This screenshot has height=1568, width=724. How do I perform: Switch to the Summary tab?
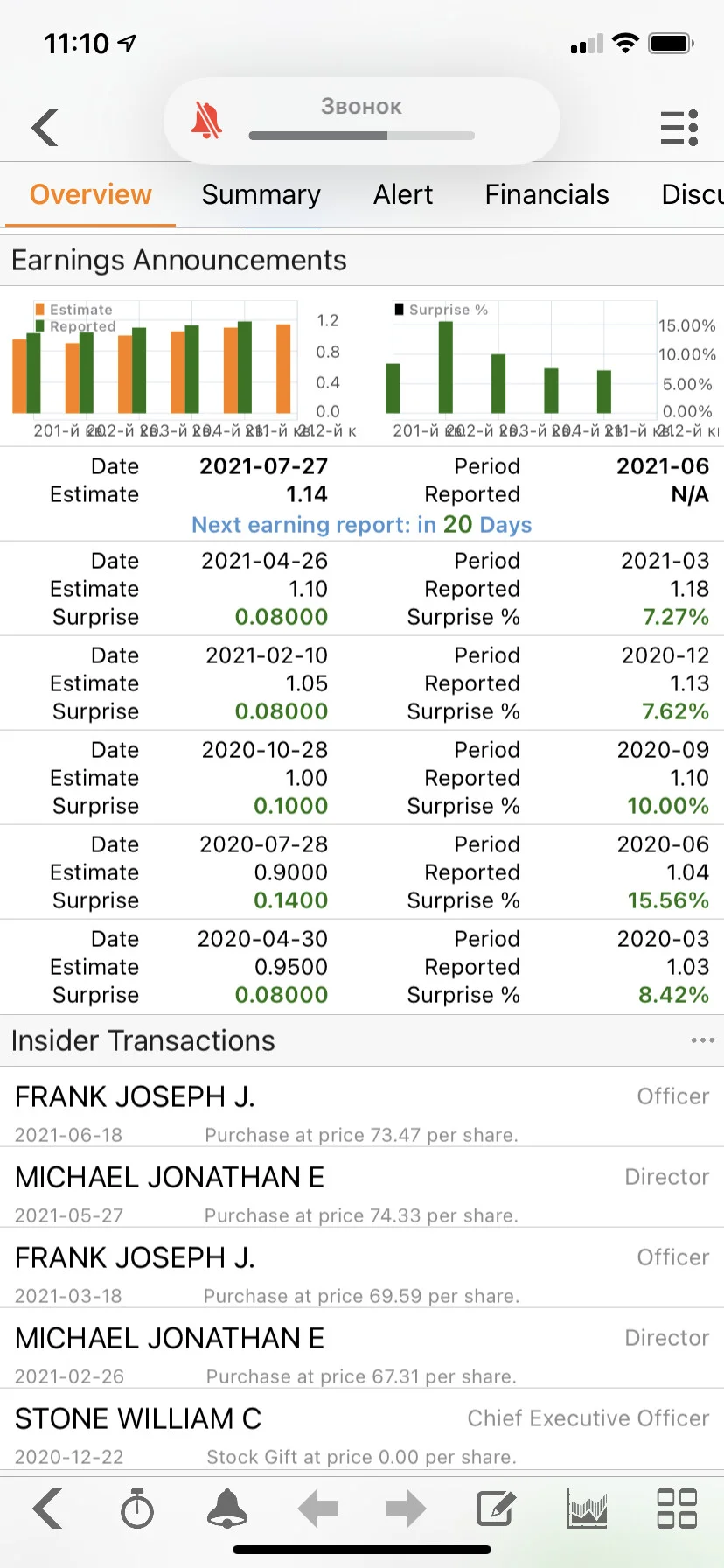[x=261, y=194]
